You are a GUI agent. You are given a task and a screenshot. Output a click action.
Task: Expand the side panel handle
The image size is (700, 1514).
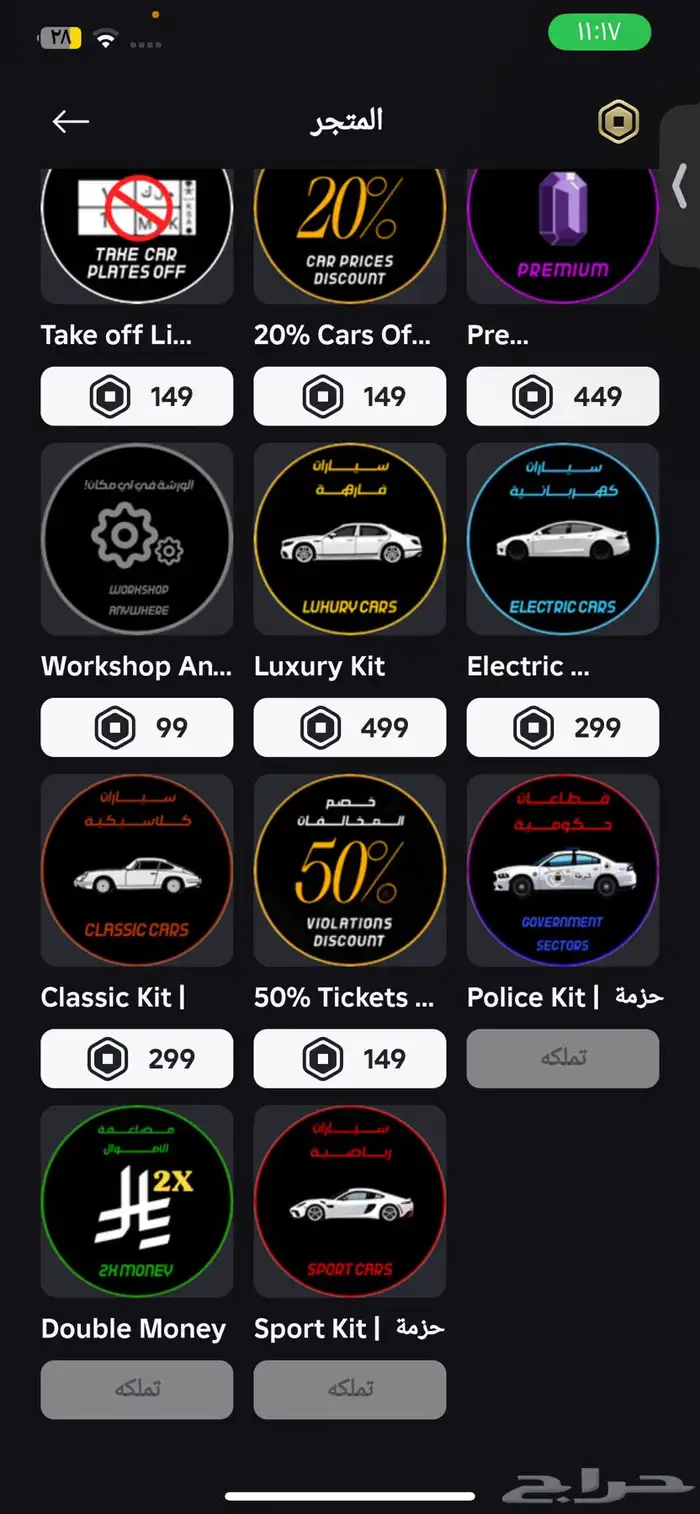pos(681,186)
